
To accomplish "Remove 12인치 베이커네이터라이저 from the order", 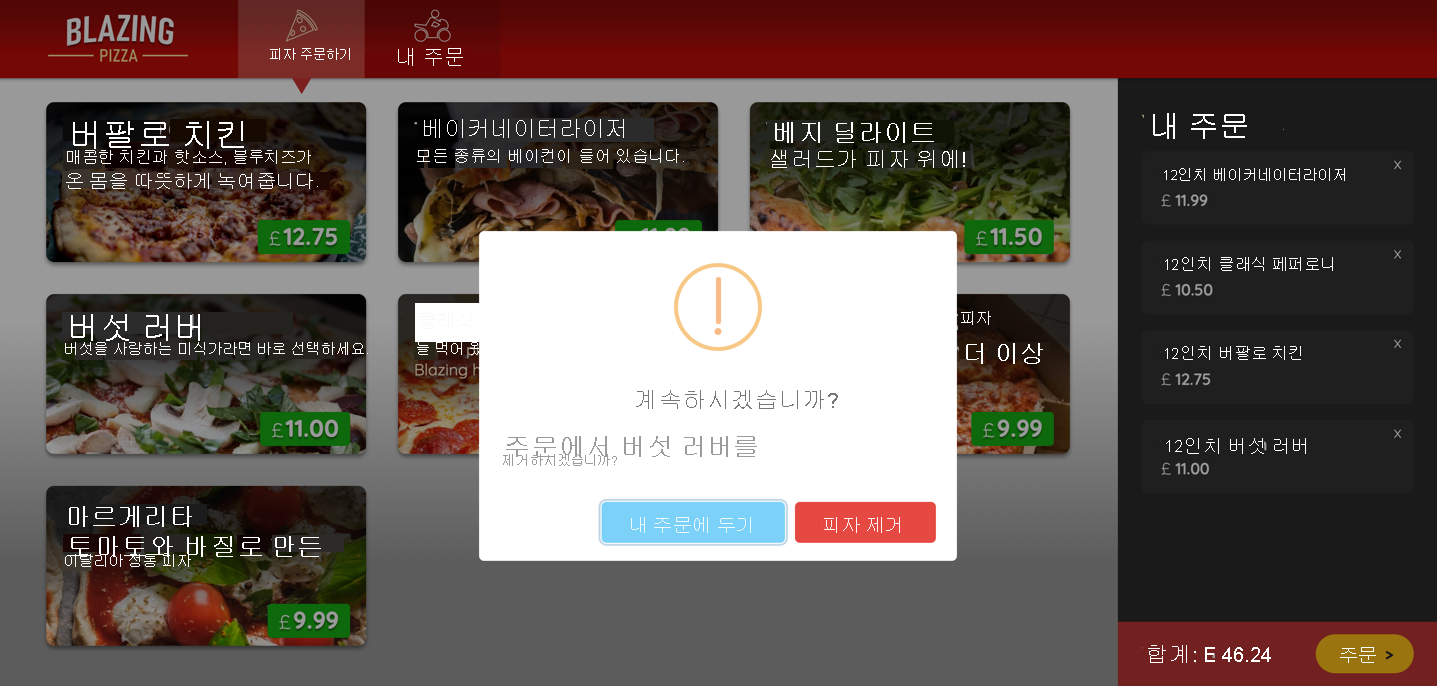I will [x=1397, y=165].
